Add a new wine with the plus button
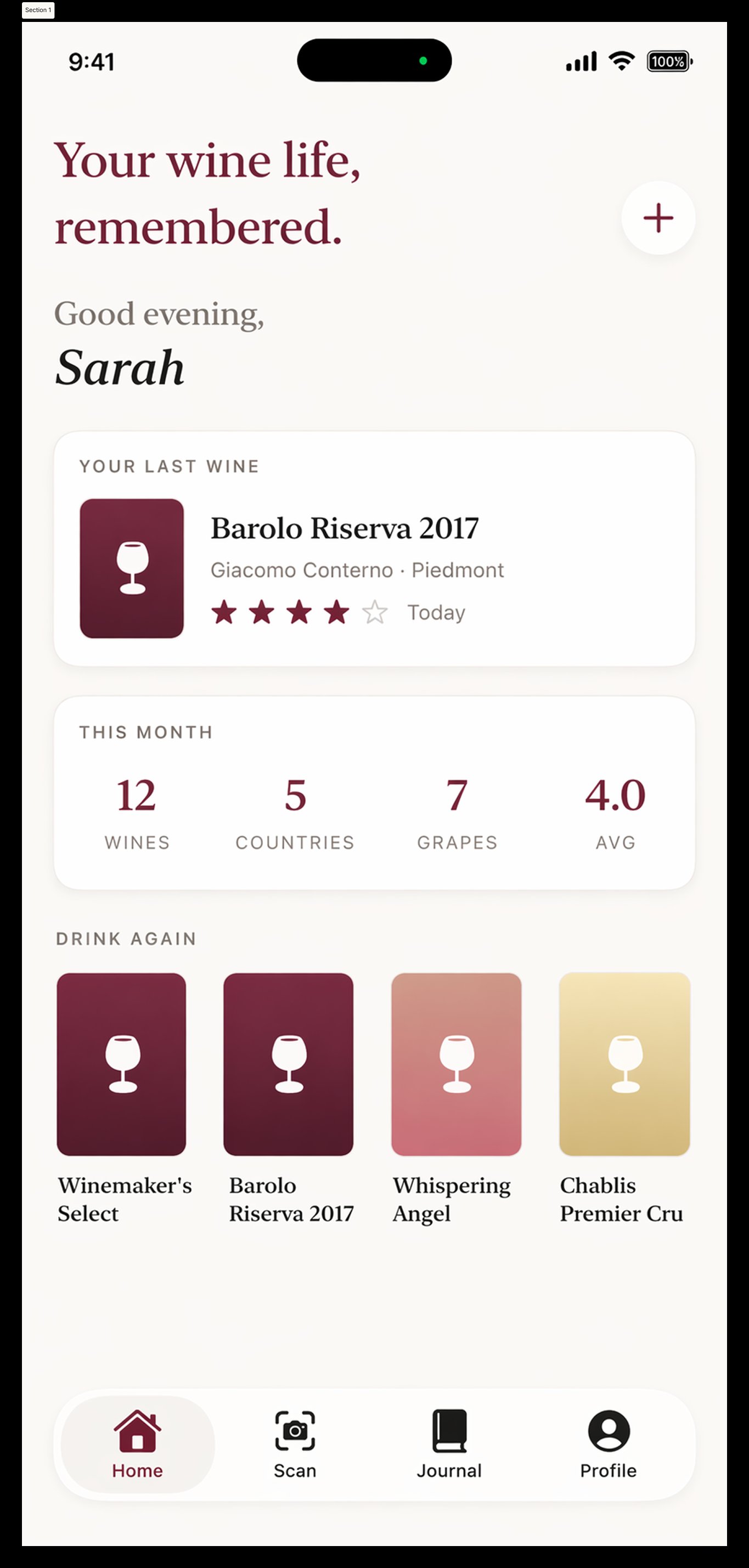This screenshot has height=1568, width=749. pos(658,218)
